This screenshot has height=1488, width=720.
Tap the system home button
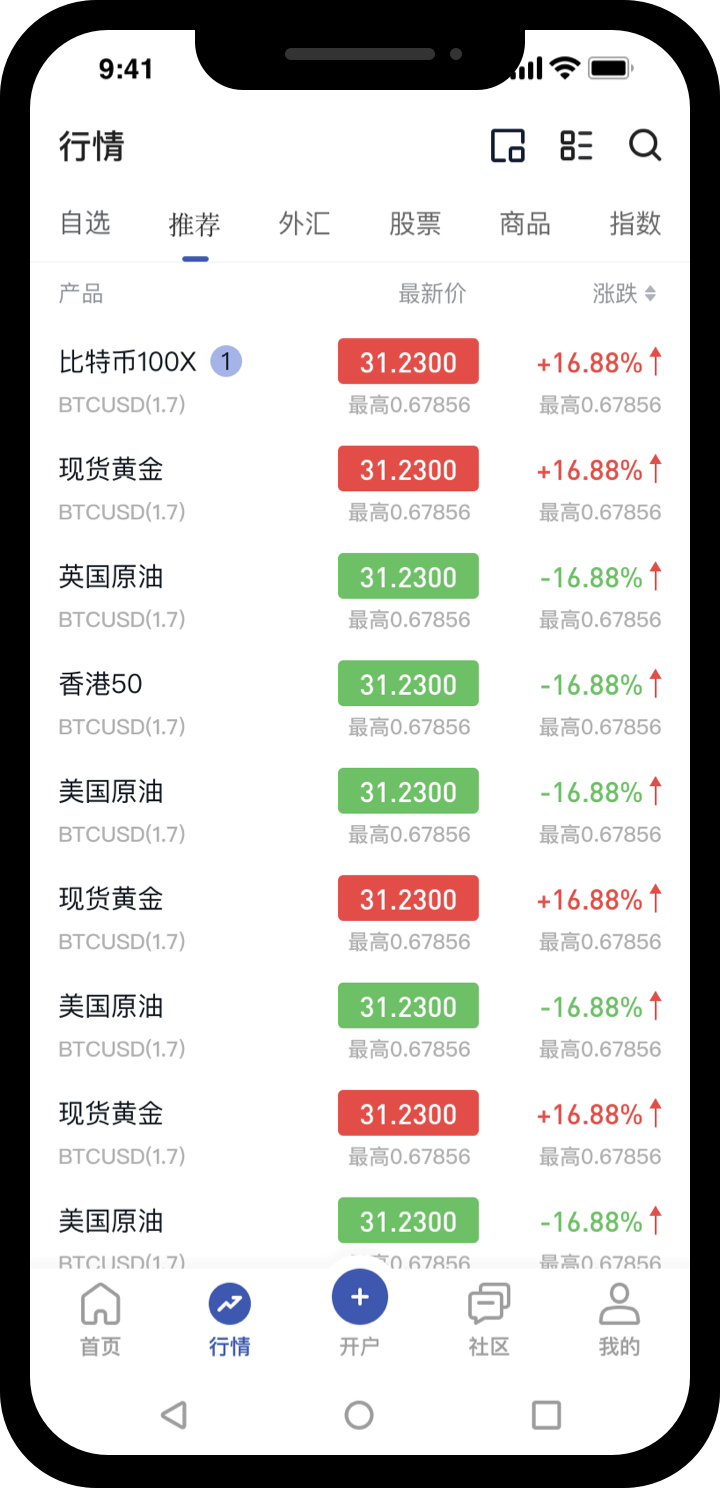click(359, 1414)
